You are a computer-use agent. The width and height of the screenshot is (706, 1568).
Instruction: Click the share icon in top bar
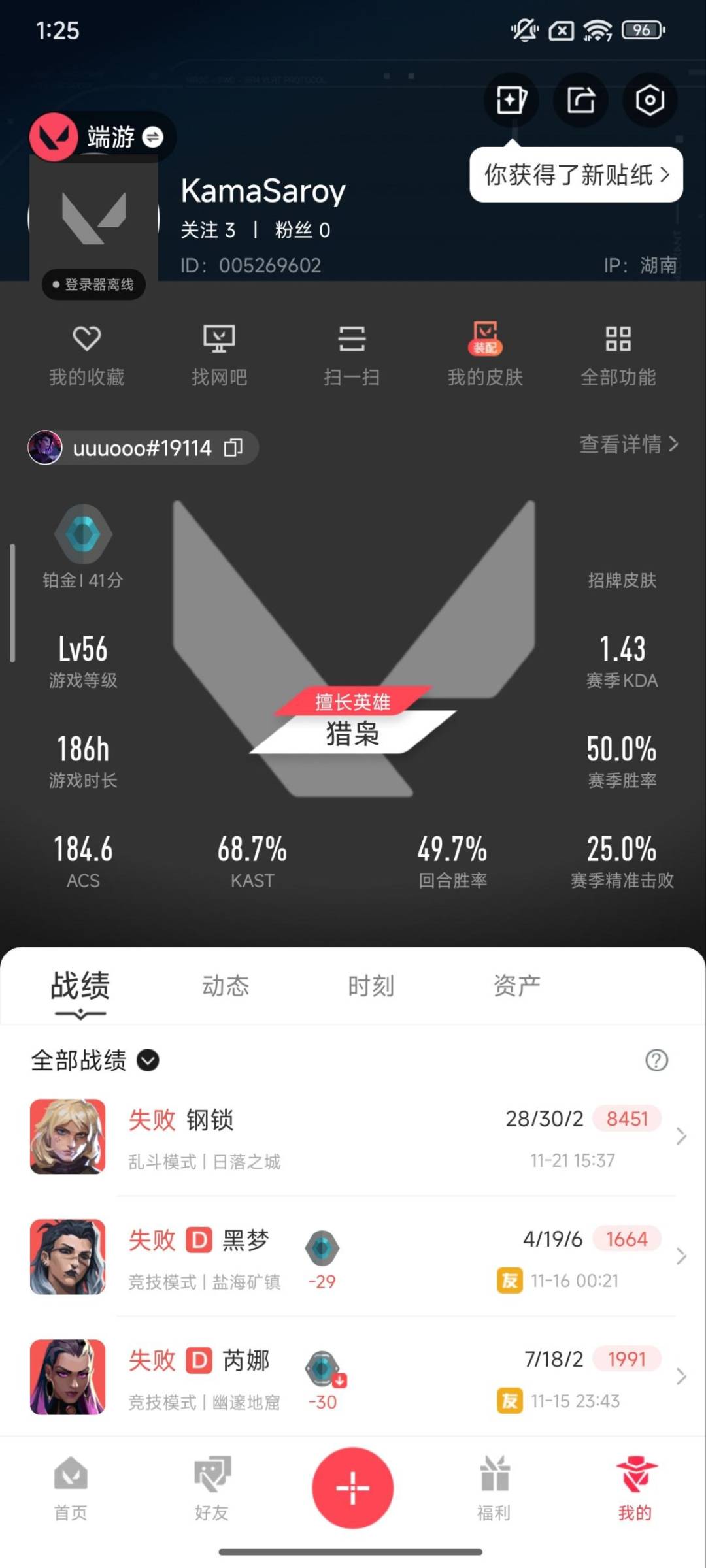click(x=580, y=99)
